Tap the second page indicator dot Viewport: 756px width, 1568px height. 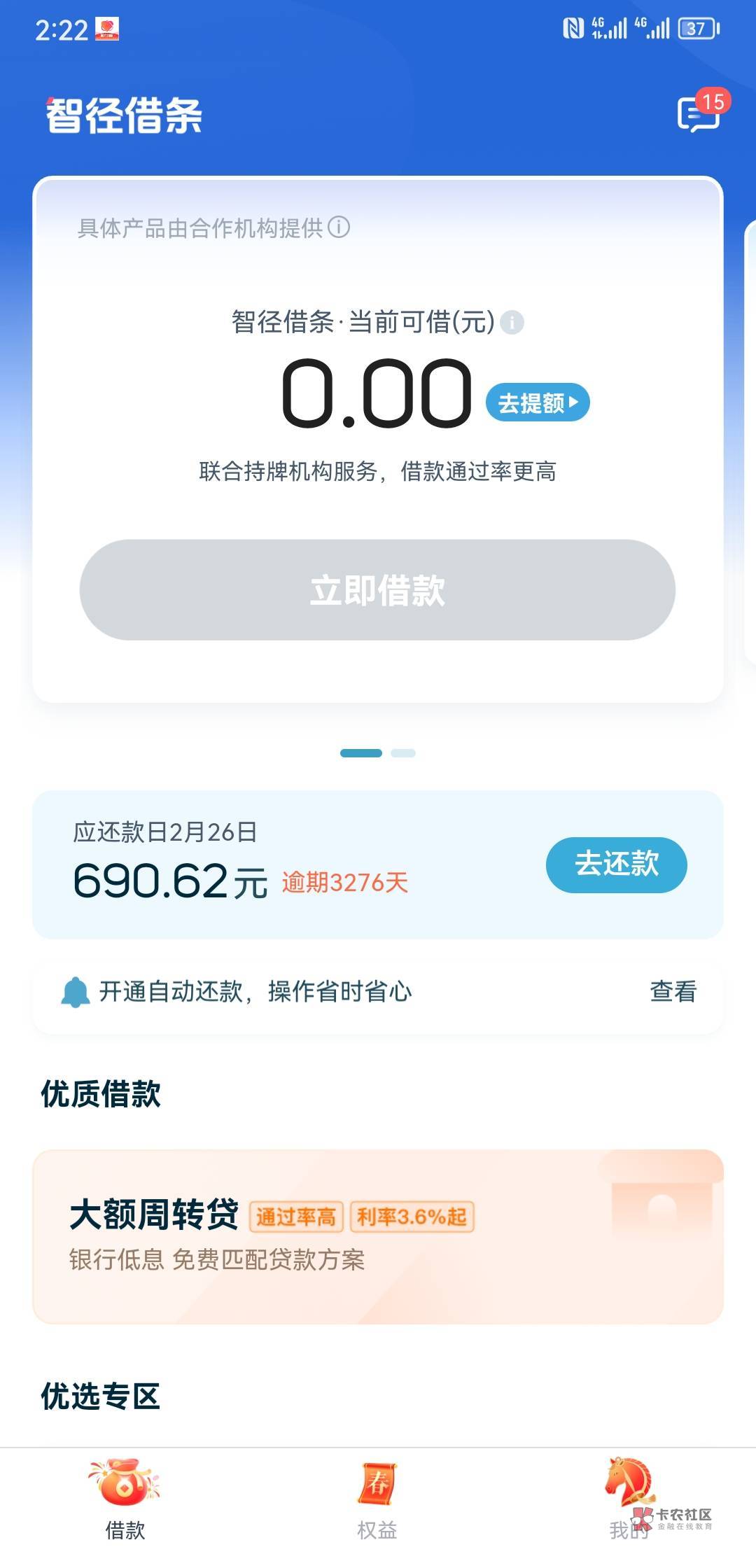(x=403, y=753)
